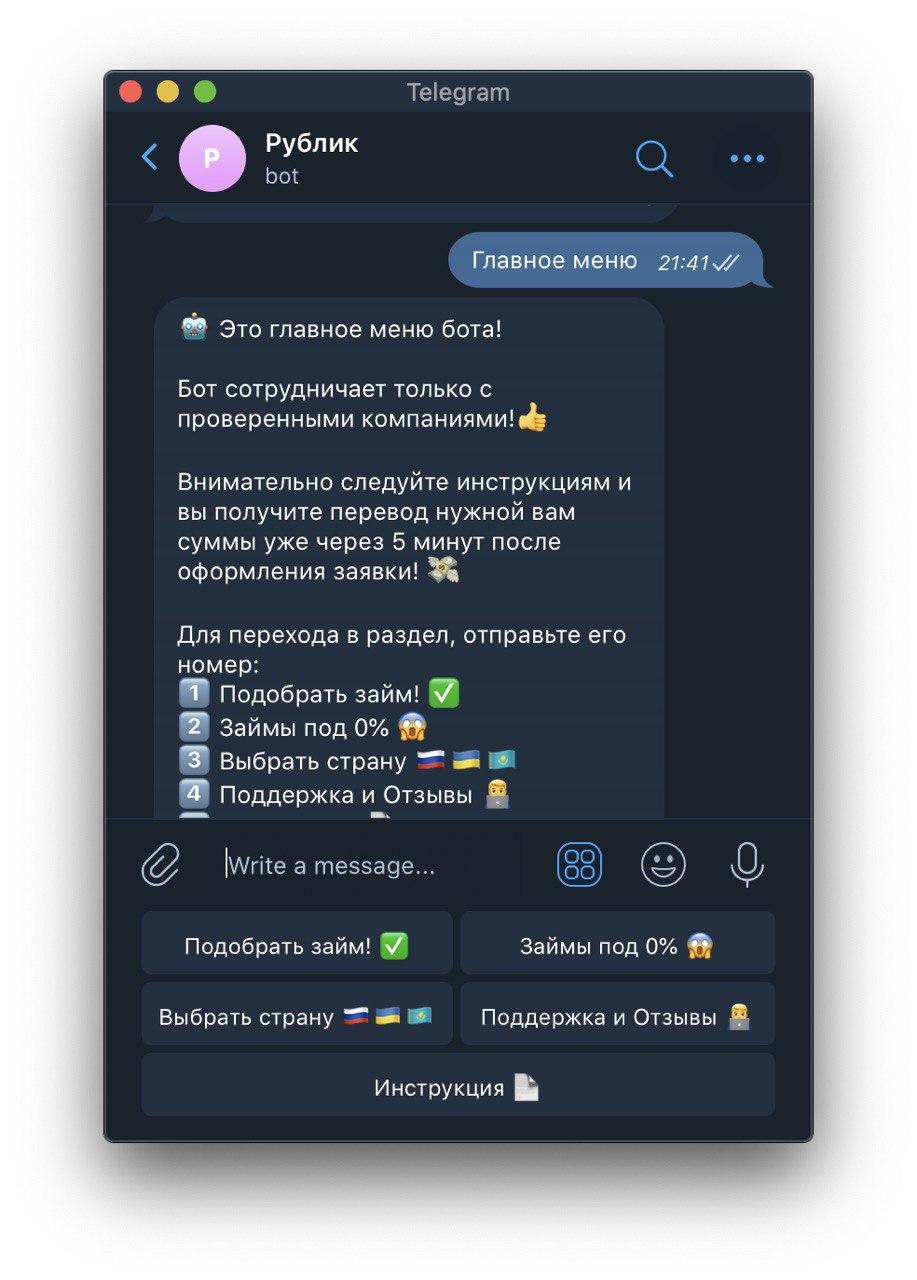917x1280 pixels.
Task: Open the three-dot overflow menu
Action: coord(746,158)
